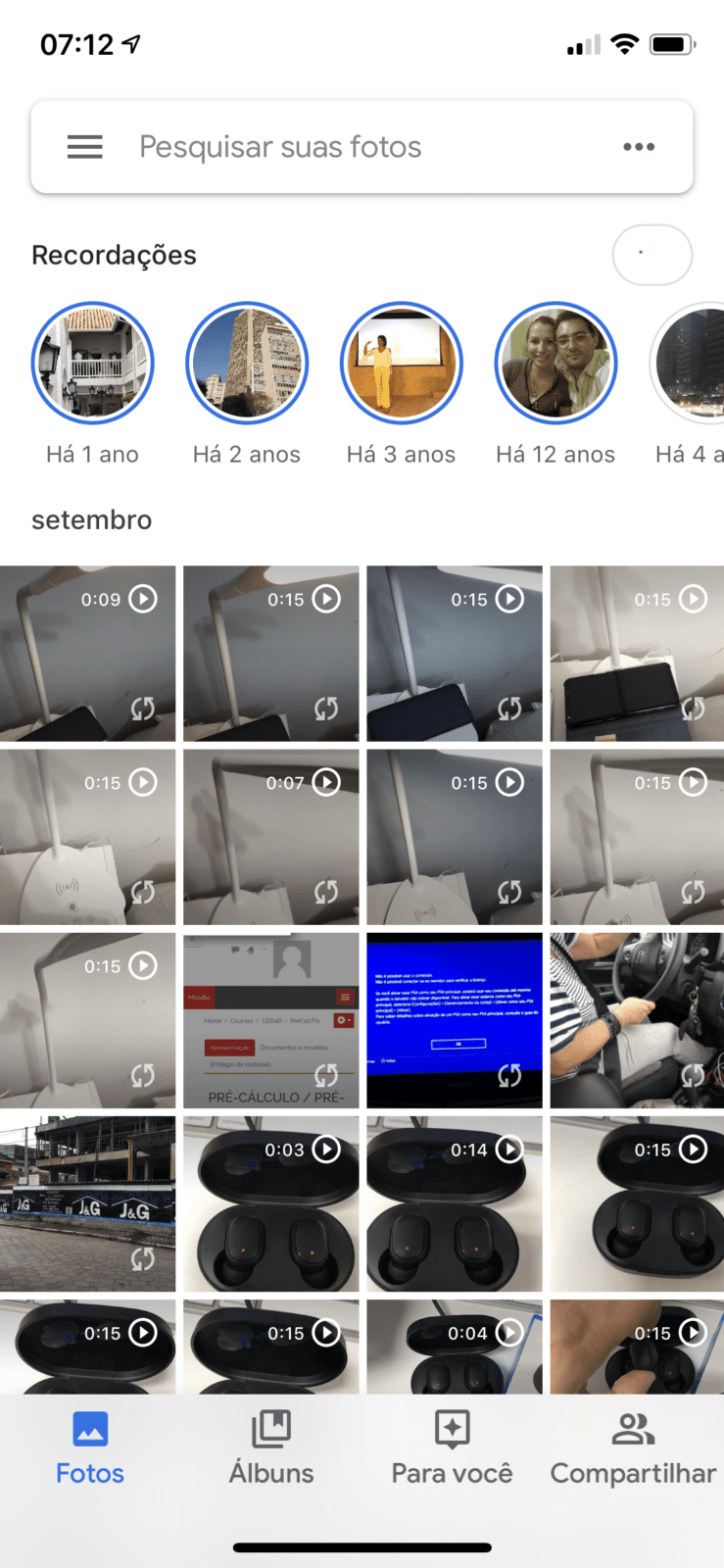Play the 0:03 earbuds case video

(x=270, y=1203)
